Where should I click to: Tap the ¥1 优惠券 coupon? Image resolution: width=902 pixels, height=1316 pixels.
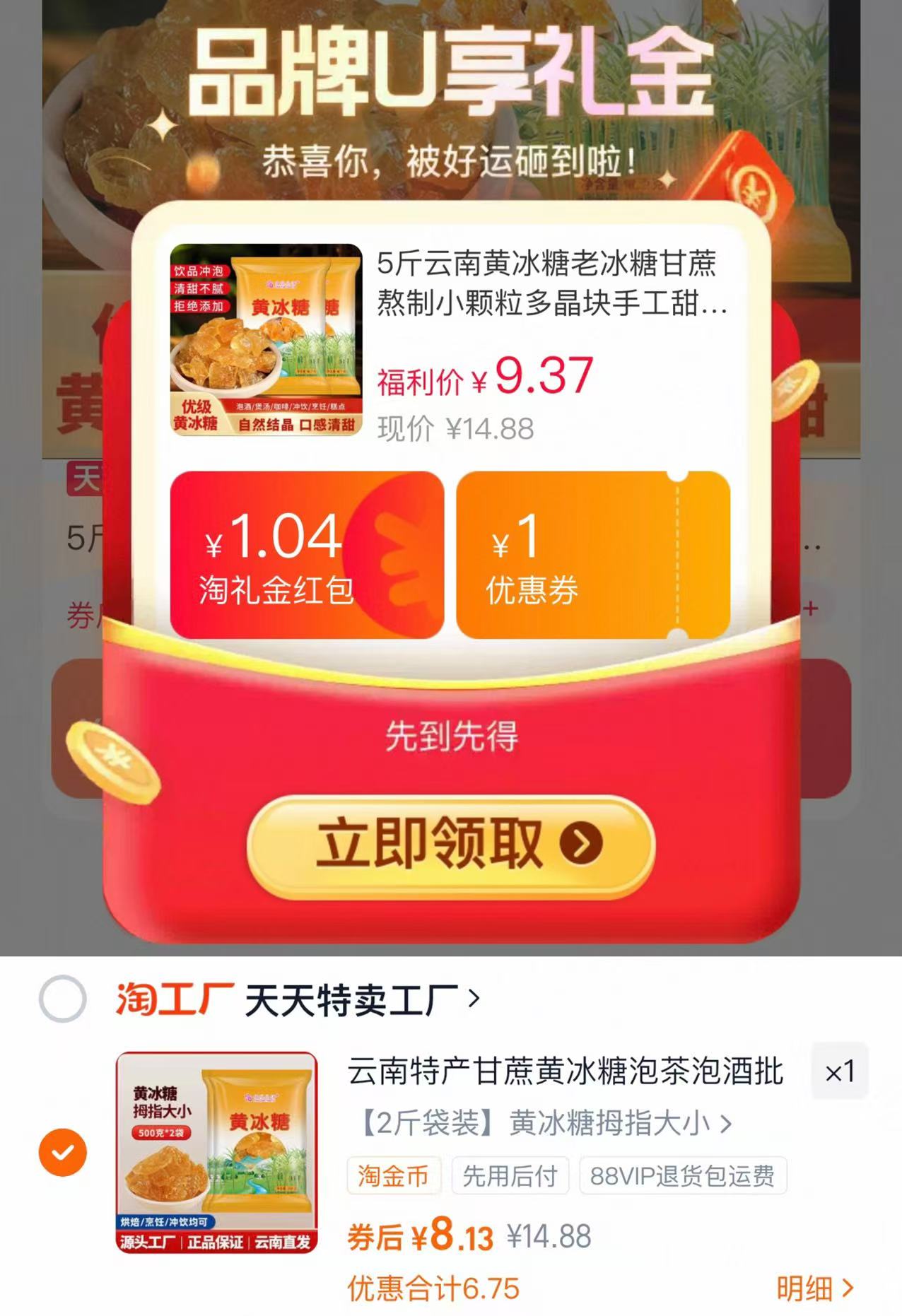(592, 556)
